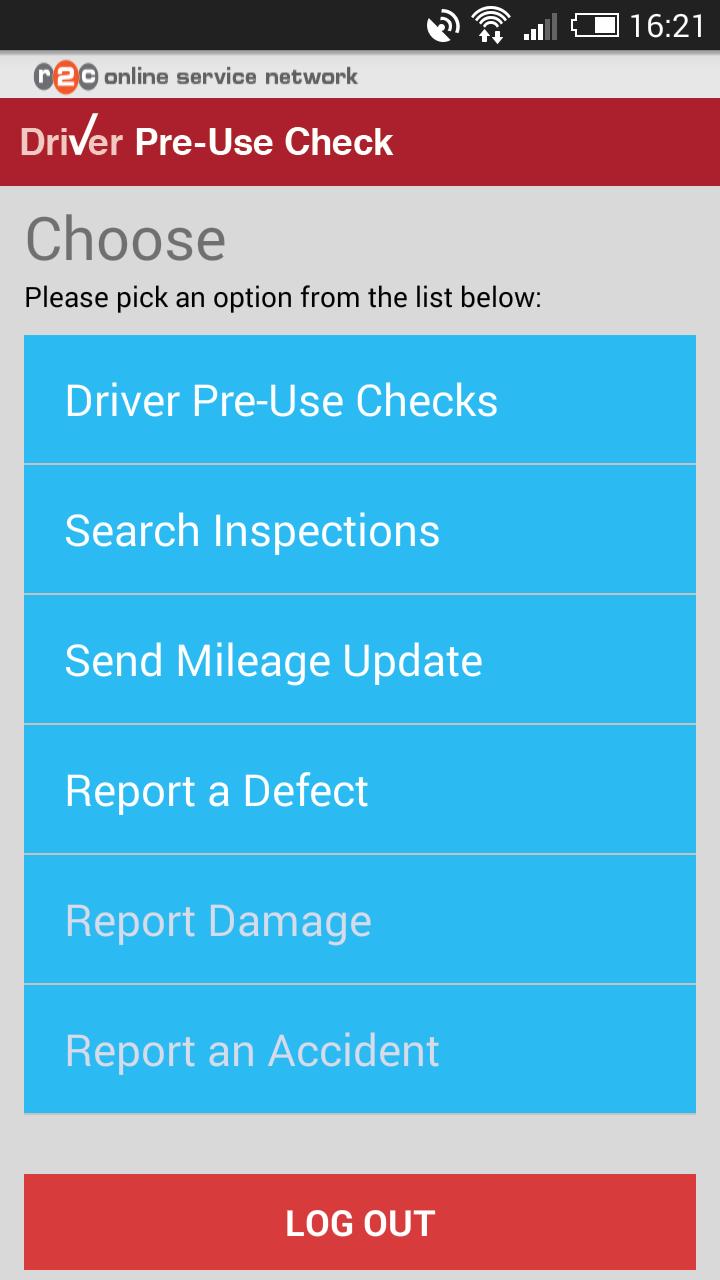The image size is (720, 1280).
Task: Tap the battery indicator icon
Action: (x=597, y=25)
